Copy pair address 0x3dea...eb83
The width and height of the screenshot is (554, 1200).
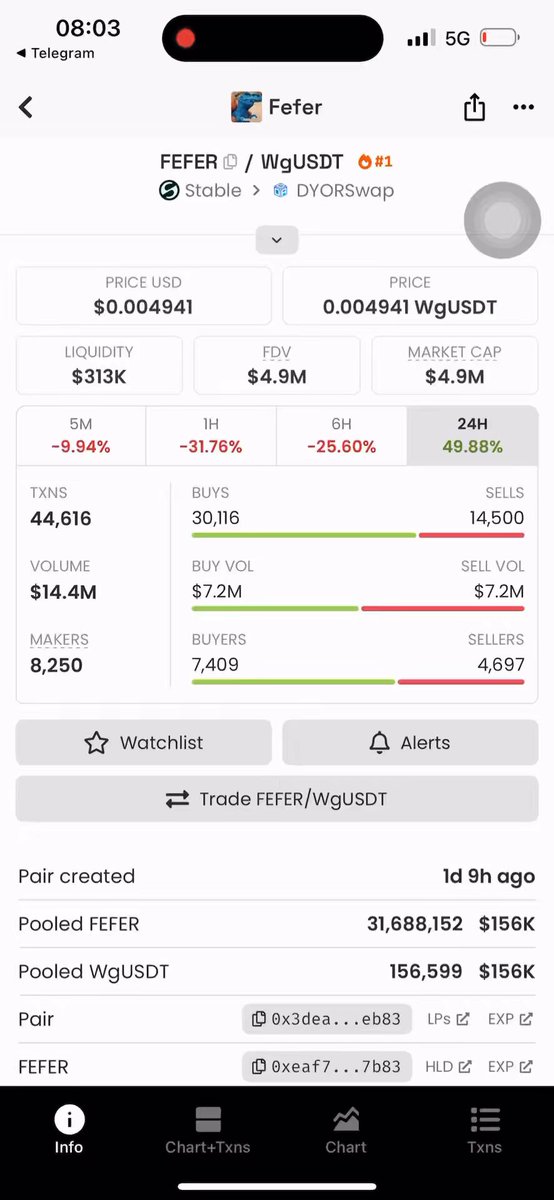click(327, 1019)
